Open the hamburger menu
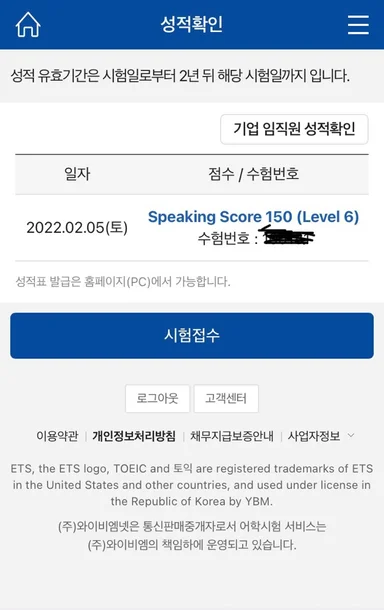The image size is (384, 610). [358, 25]
